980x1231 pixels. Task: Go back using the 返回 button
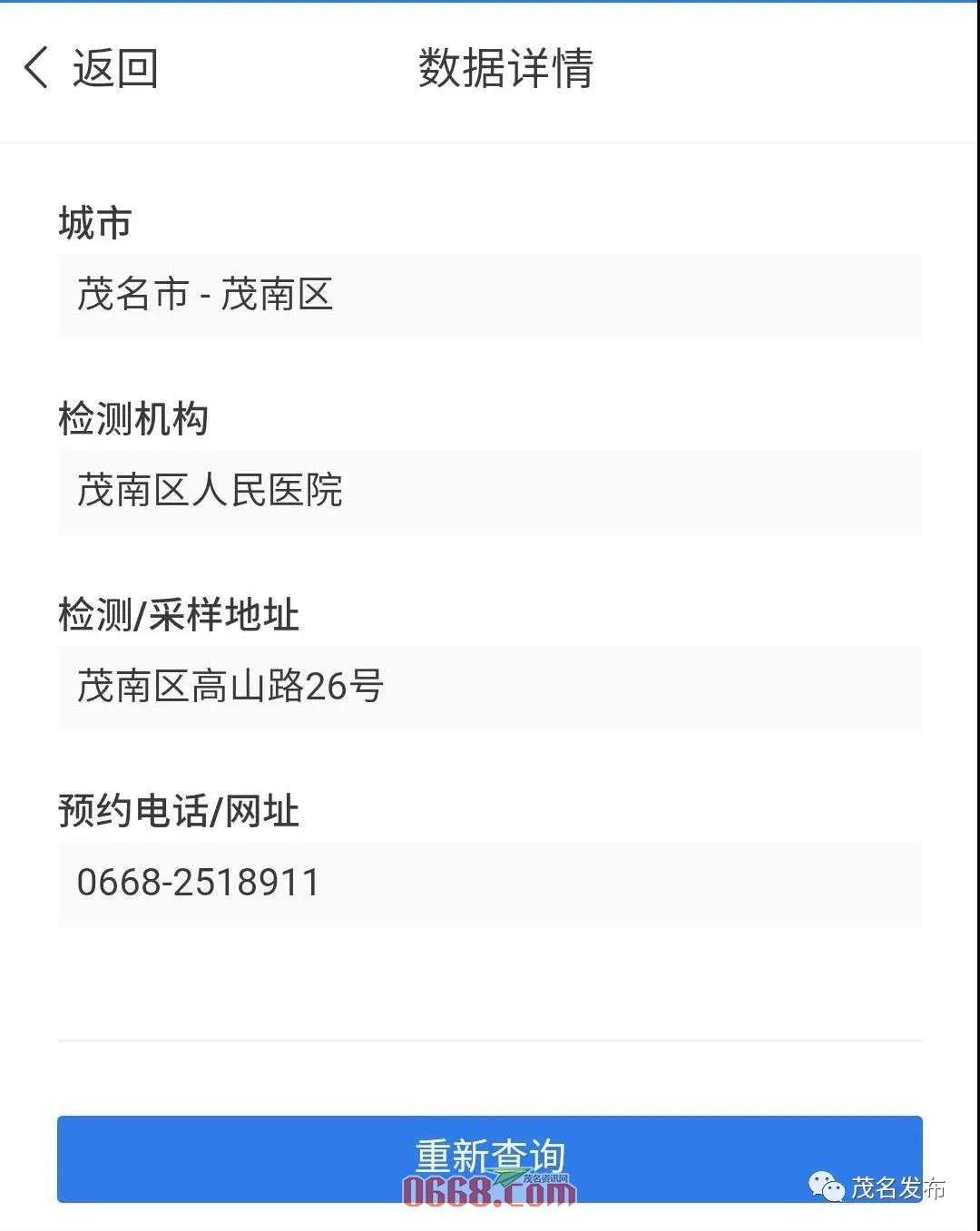91,69
